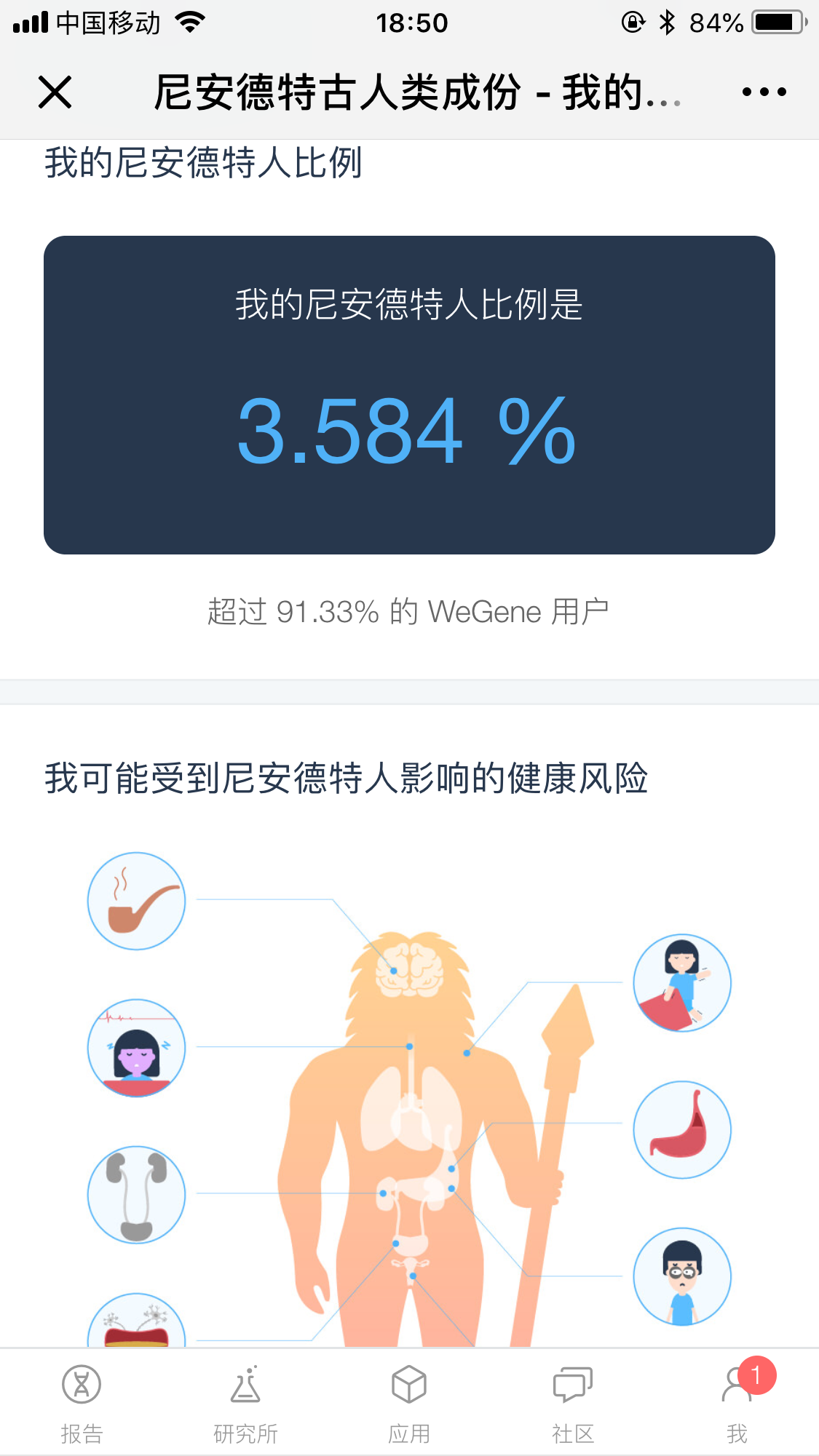
Task: Open the three-dot overflow menu
Action: [764, 92]
